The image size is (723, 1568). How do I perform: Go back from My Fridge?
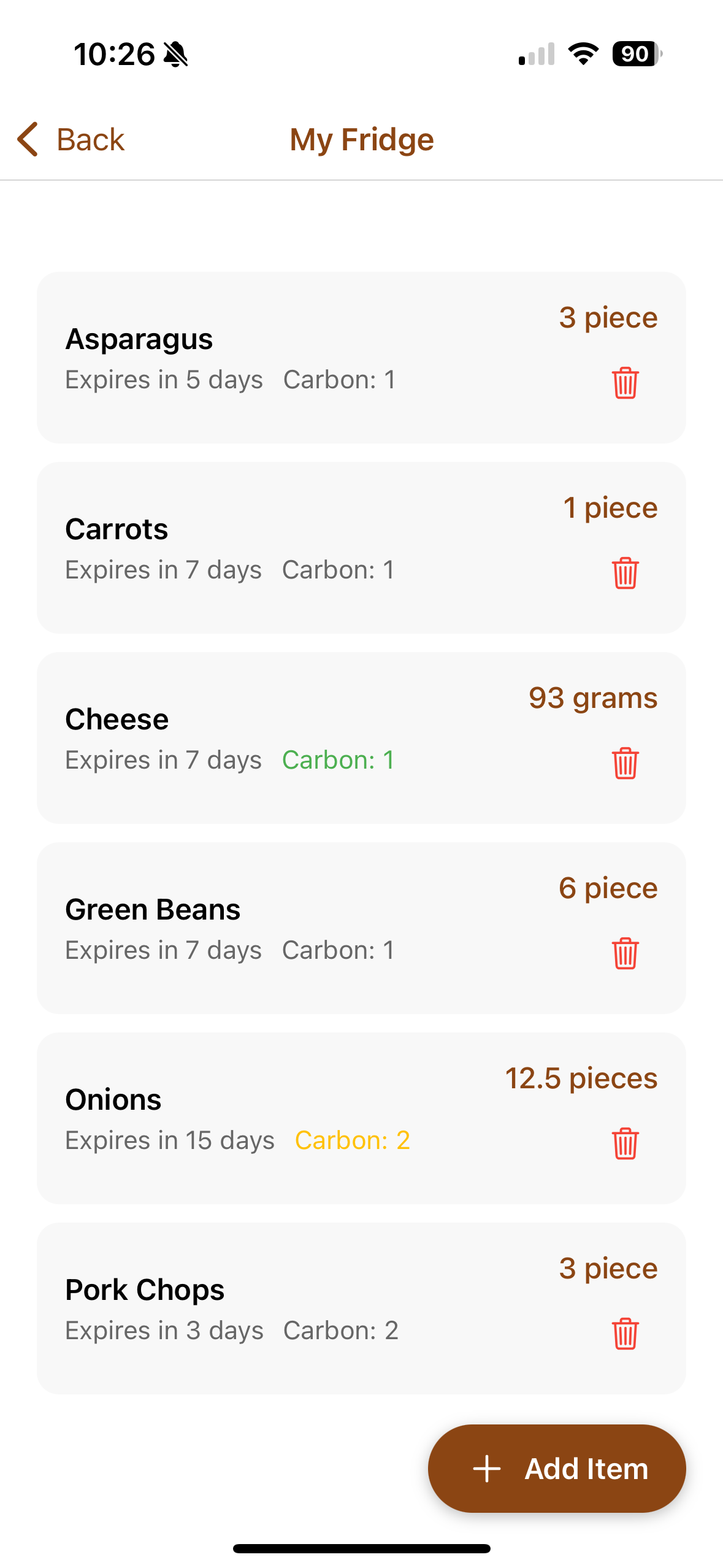(x=71, y=140)
